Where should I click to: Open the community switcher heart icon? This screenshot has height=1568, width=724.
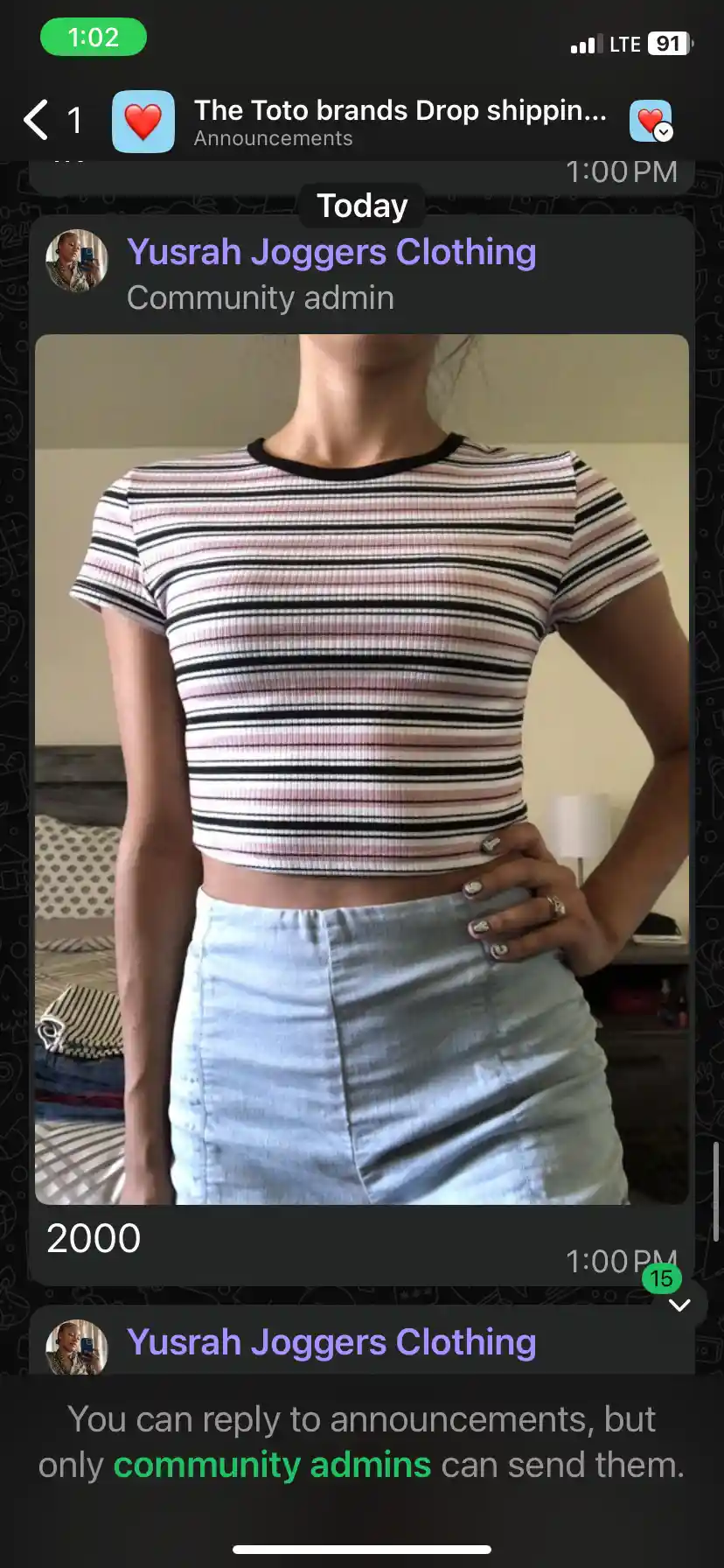[651, 121]
